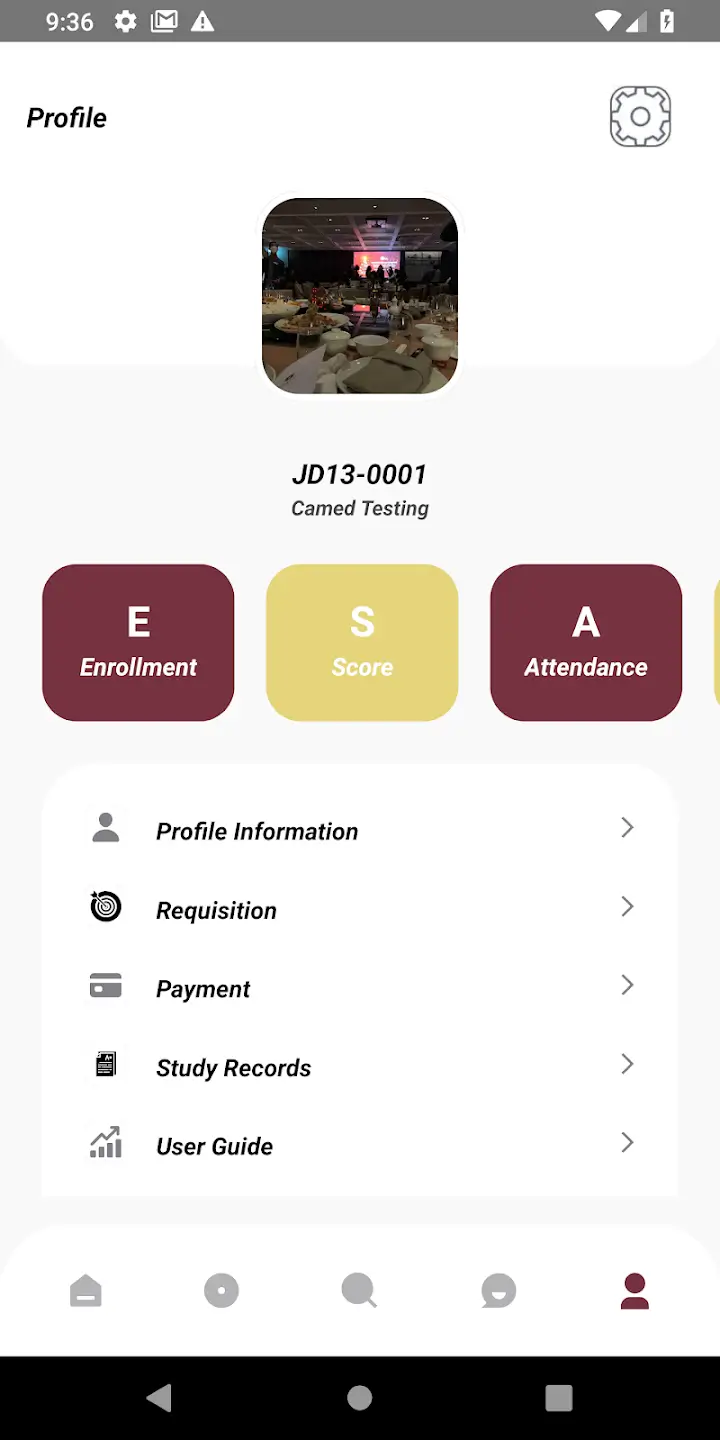View Study Records
Image resolution: width=720 pixels, height=1440 pixels.
pos(360,1067)
